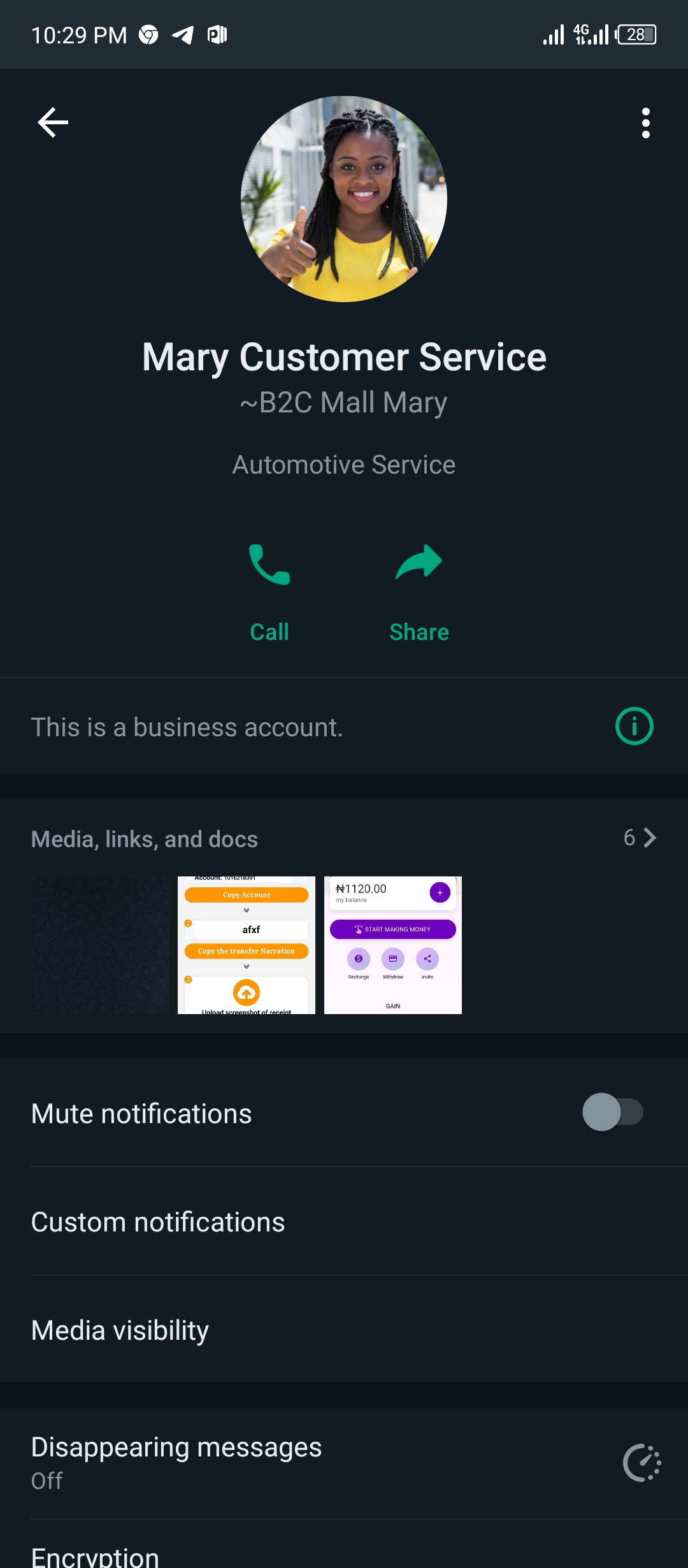Image resolution: width=688 pixels, height=1568 pixels.
Task: Open the dark patterned media thumbnail
Action: point(100,945)
